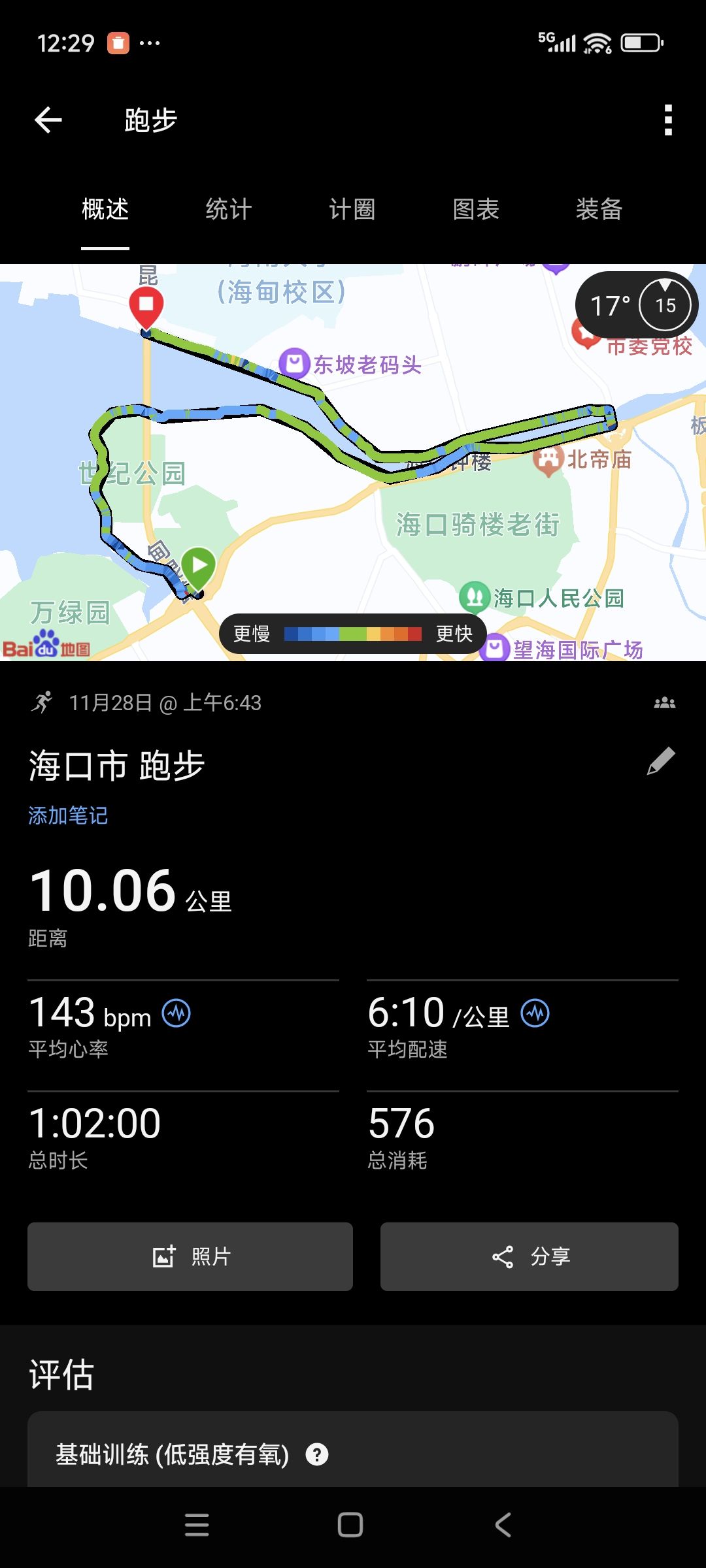Share this run via 分享 button

coord(529,1256)
